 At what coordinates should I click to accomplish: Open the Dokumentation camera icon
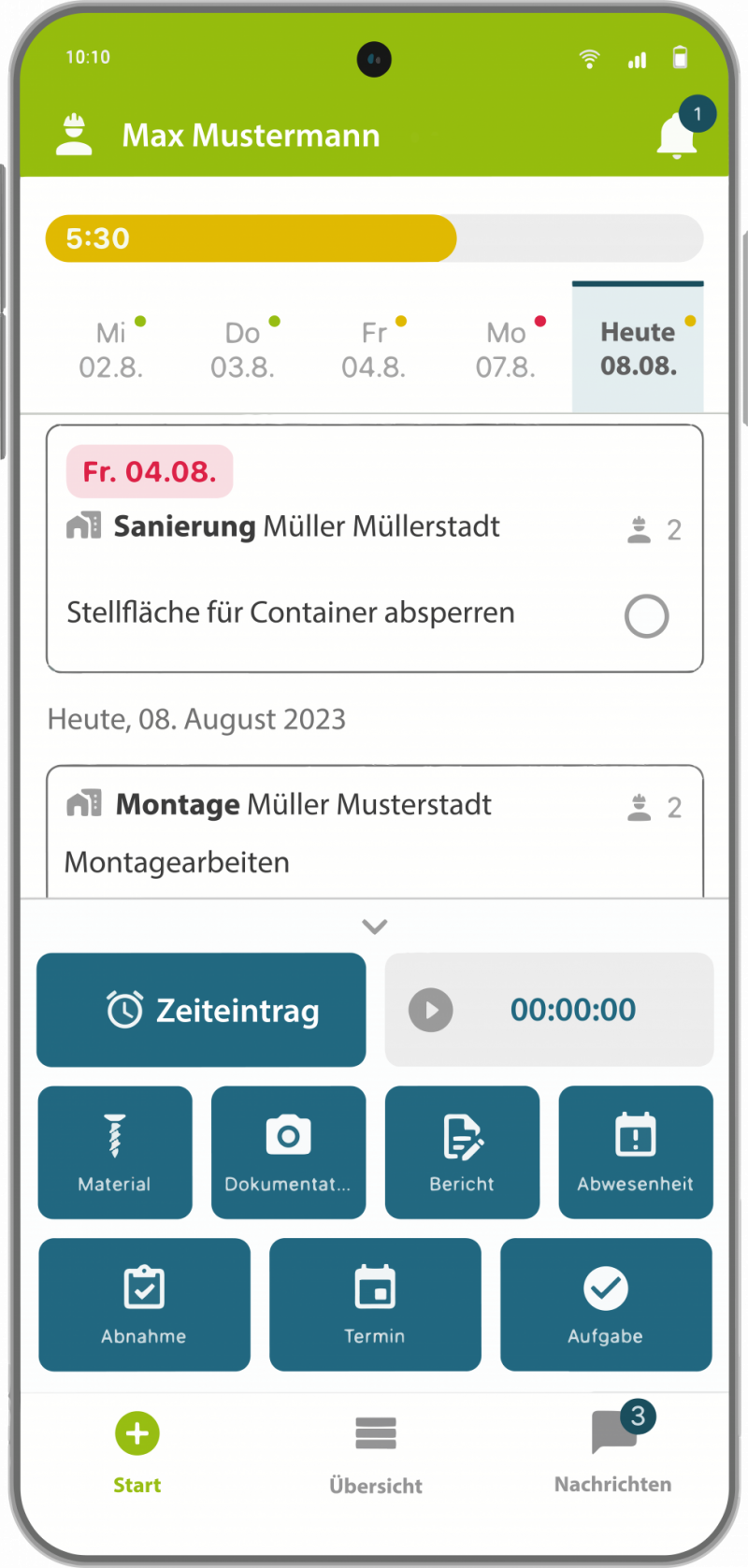(288, 1134)
